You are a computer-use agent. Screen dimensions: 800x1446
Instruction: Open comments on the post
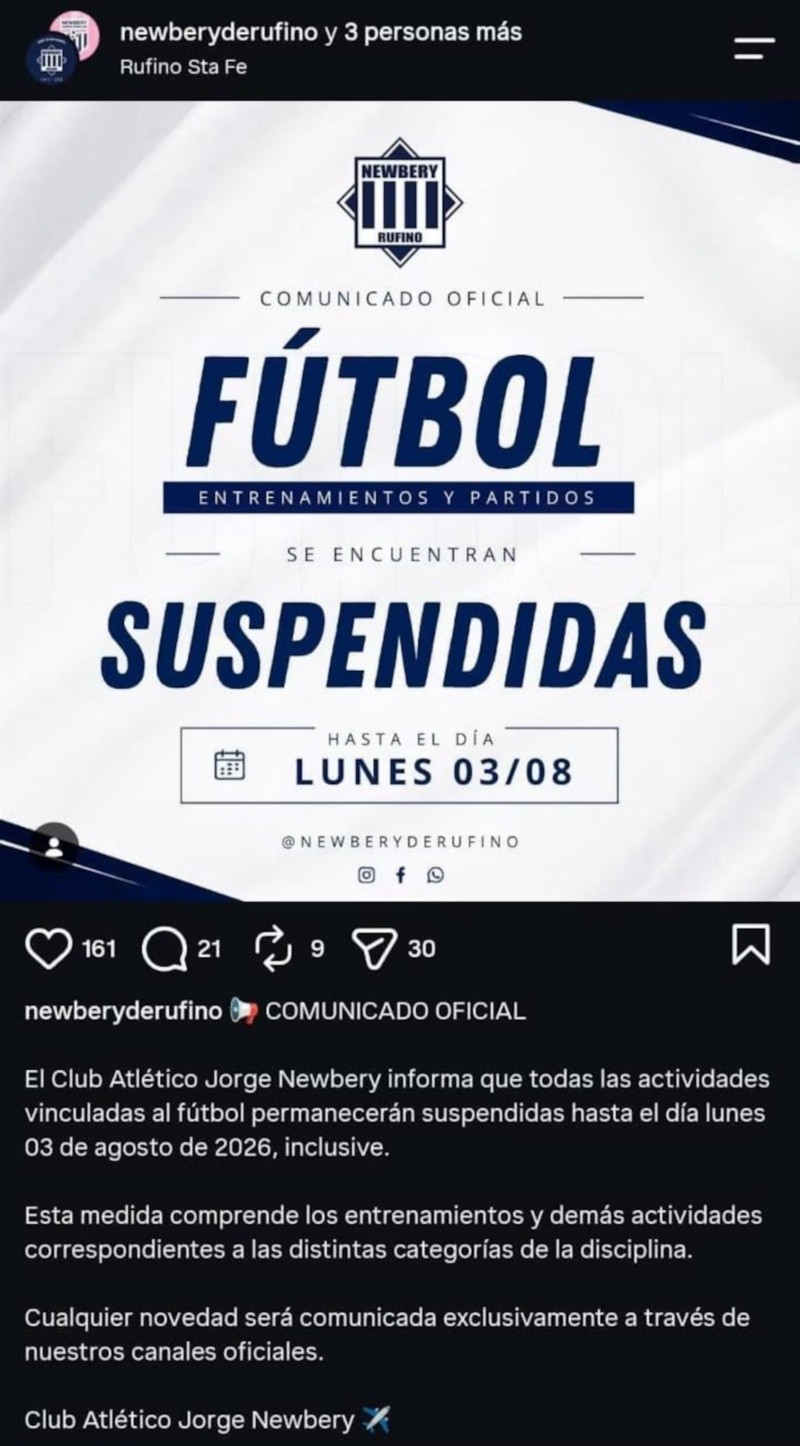point(165,949)
